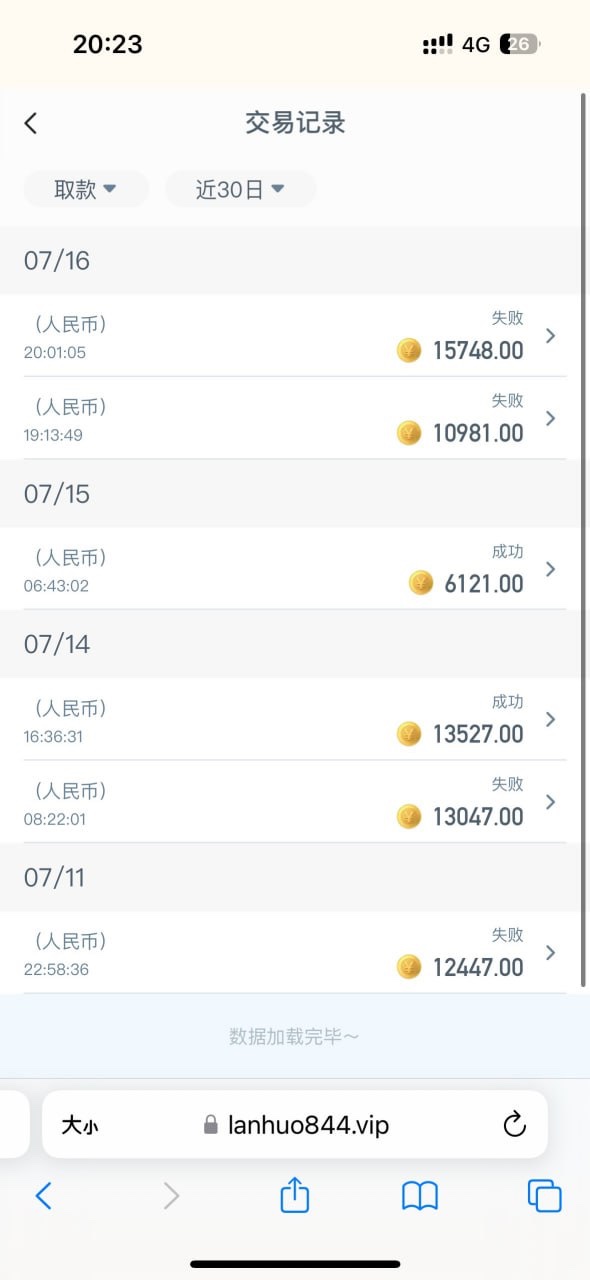
Task: Expand the 近30日 date range filter
Action: point(240,189)
